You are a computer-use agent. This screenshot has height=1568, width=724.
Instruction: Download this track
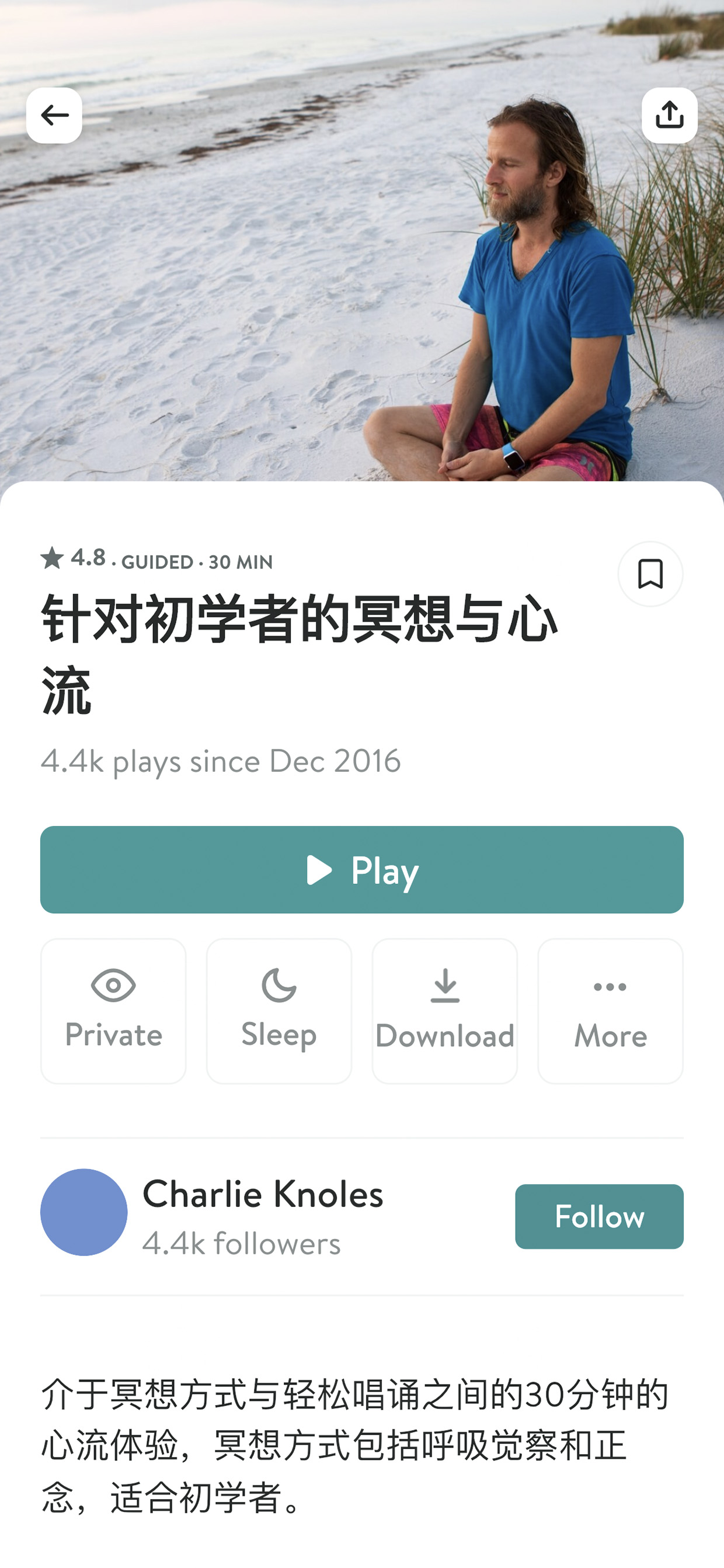pyautogui.click(x=445, y=1011)
